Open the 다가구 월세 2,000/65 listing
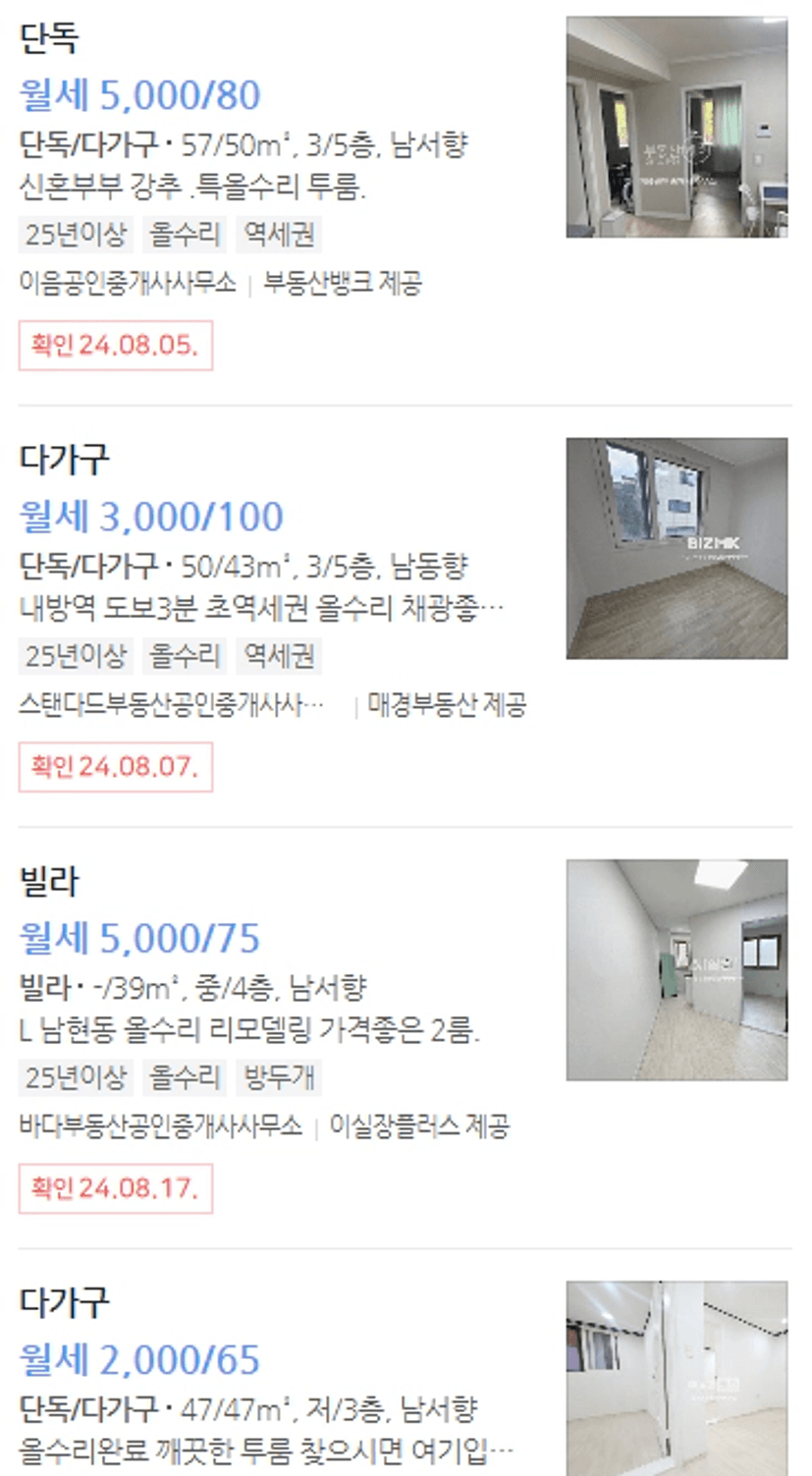Image resolution: width=812 pixels, height=1476 pixels. point(139,1359)
